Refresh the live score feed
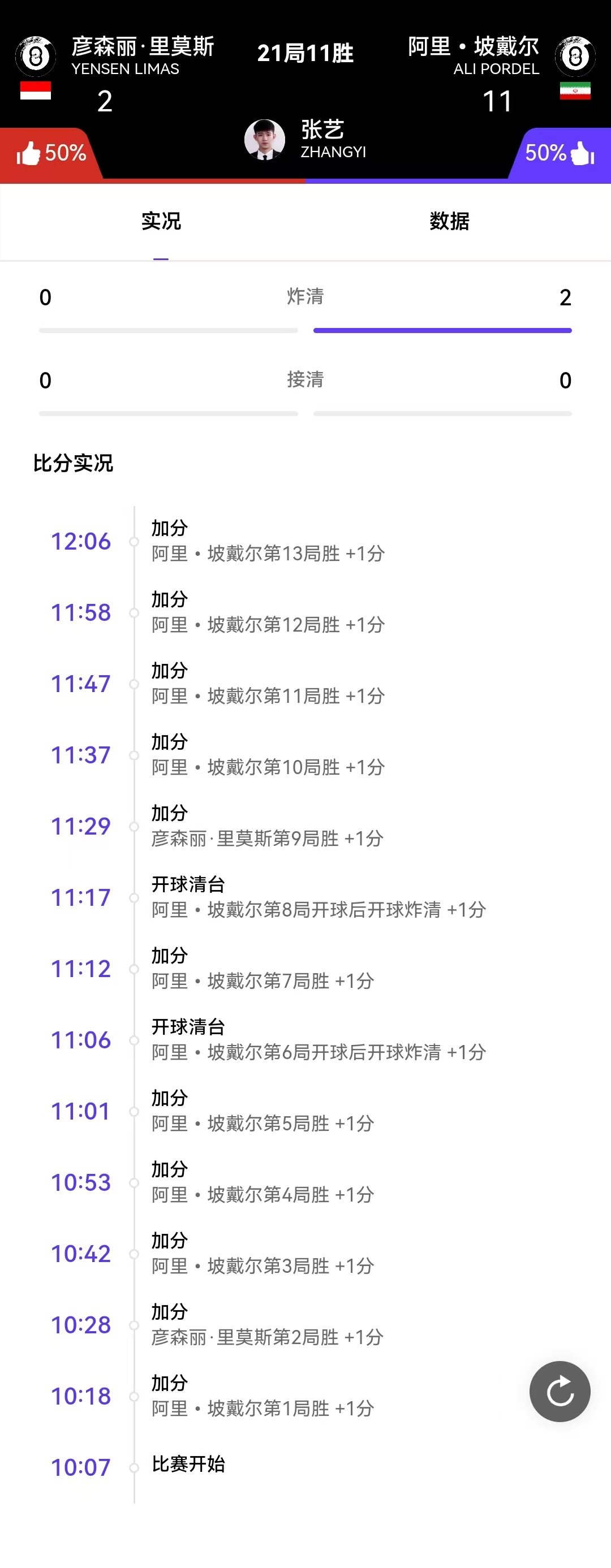This screenshot has height=1568, width=611. coord(559,1392)
